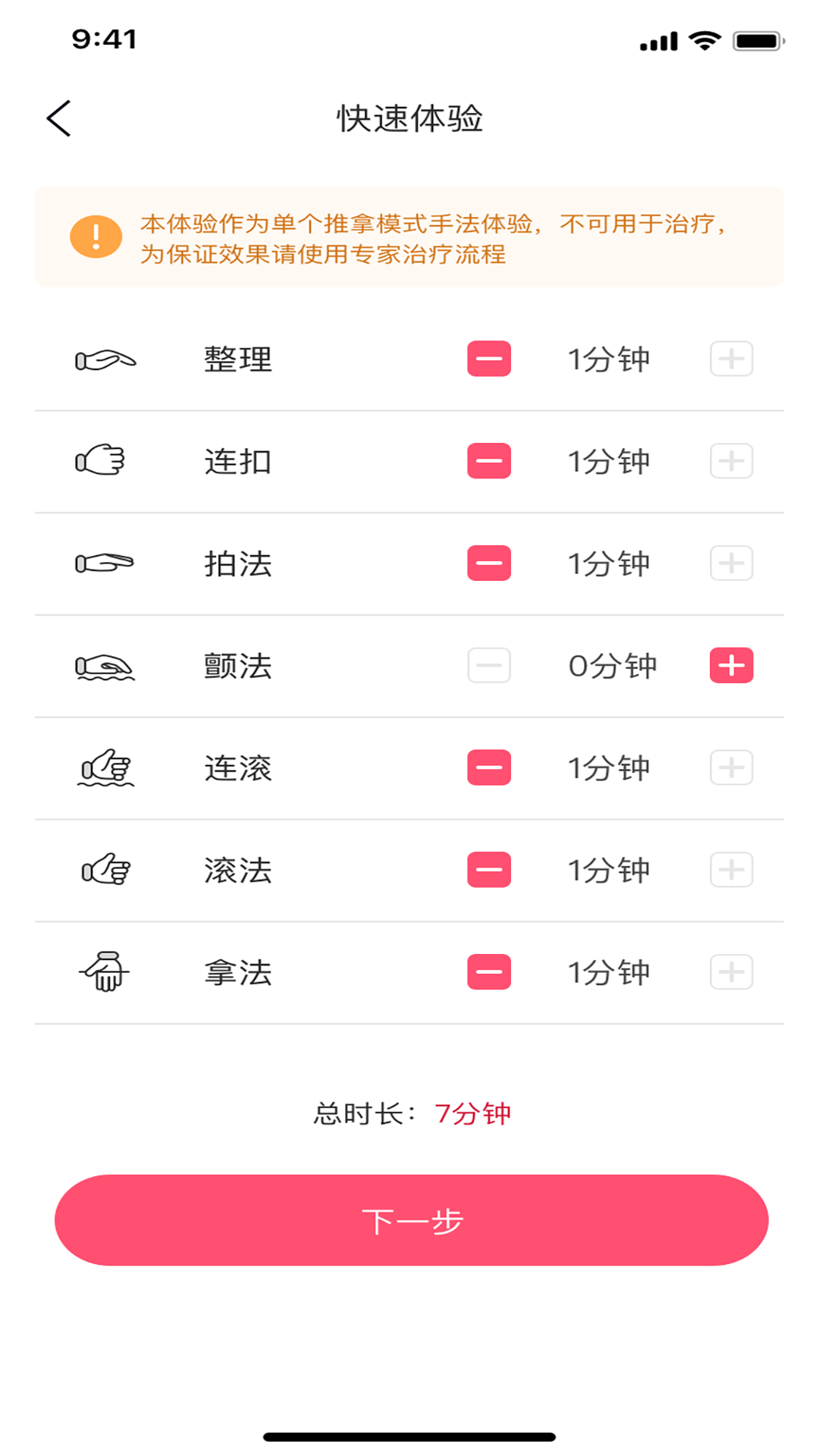Image resolution: width=819 pixels, height=1456 pixels.
Task: Open the 快速体验 title area
Action: click(x=409, y=119)
